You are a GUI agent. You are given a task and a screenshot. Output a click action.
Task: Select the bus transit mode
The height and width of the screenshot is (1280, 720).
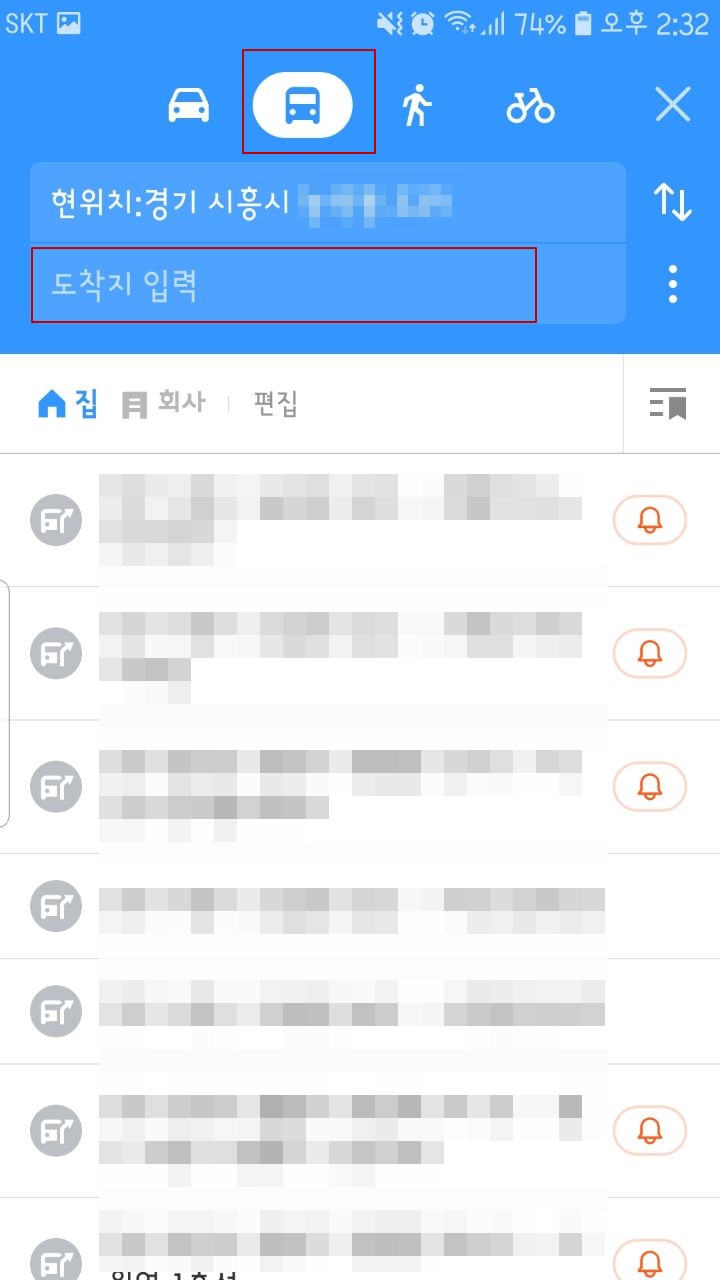coord(303,104)
